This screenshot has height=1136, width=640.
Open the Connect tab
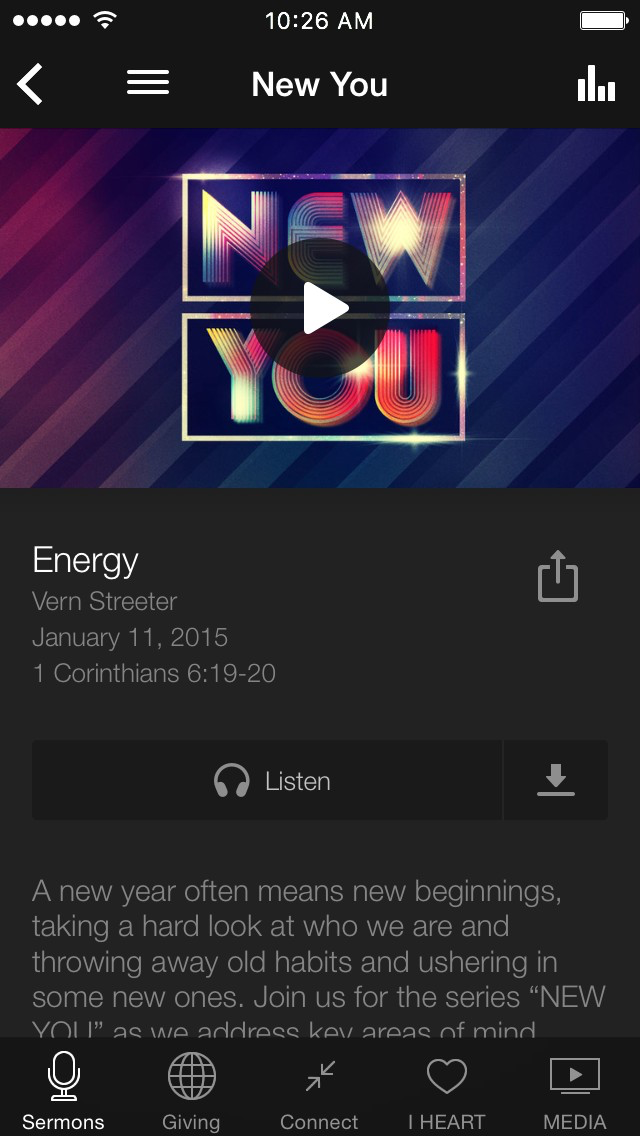point(319,1090)
